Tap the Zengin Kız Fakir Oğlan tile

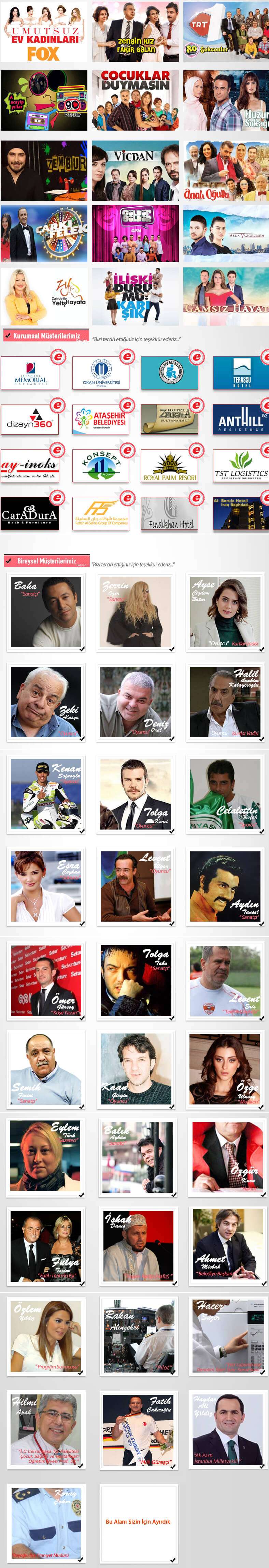(135, 32)
